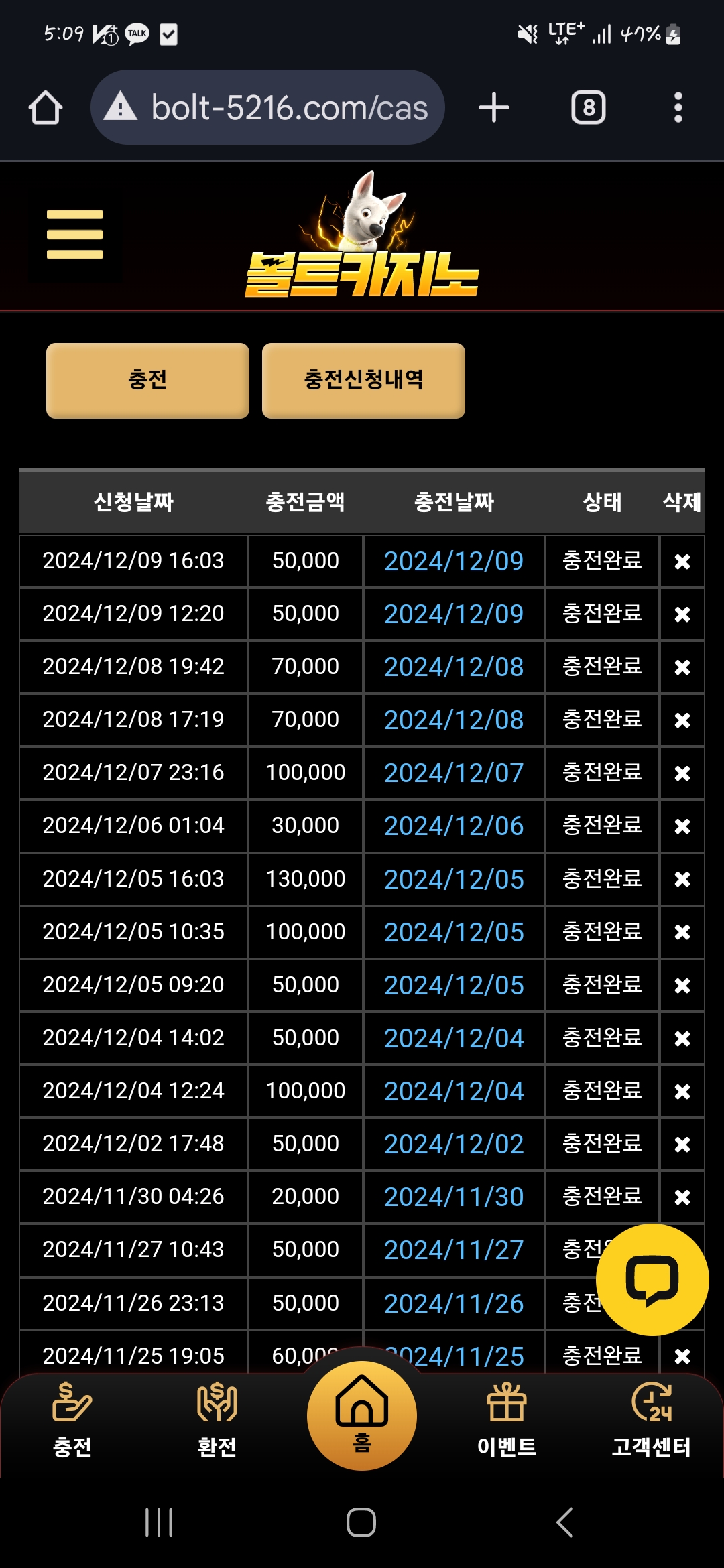This screenshot has height=1568, width=724.
Task: Open the 충전신청내역 history button
Action: pos(363,381)
